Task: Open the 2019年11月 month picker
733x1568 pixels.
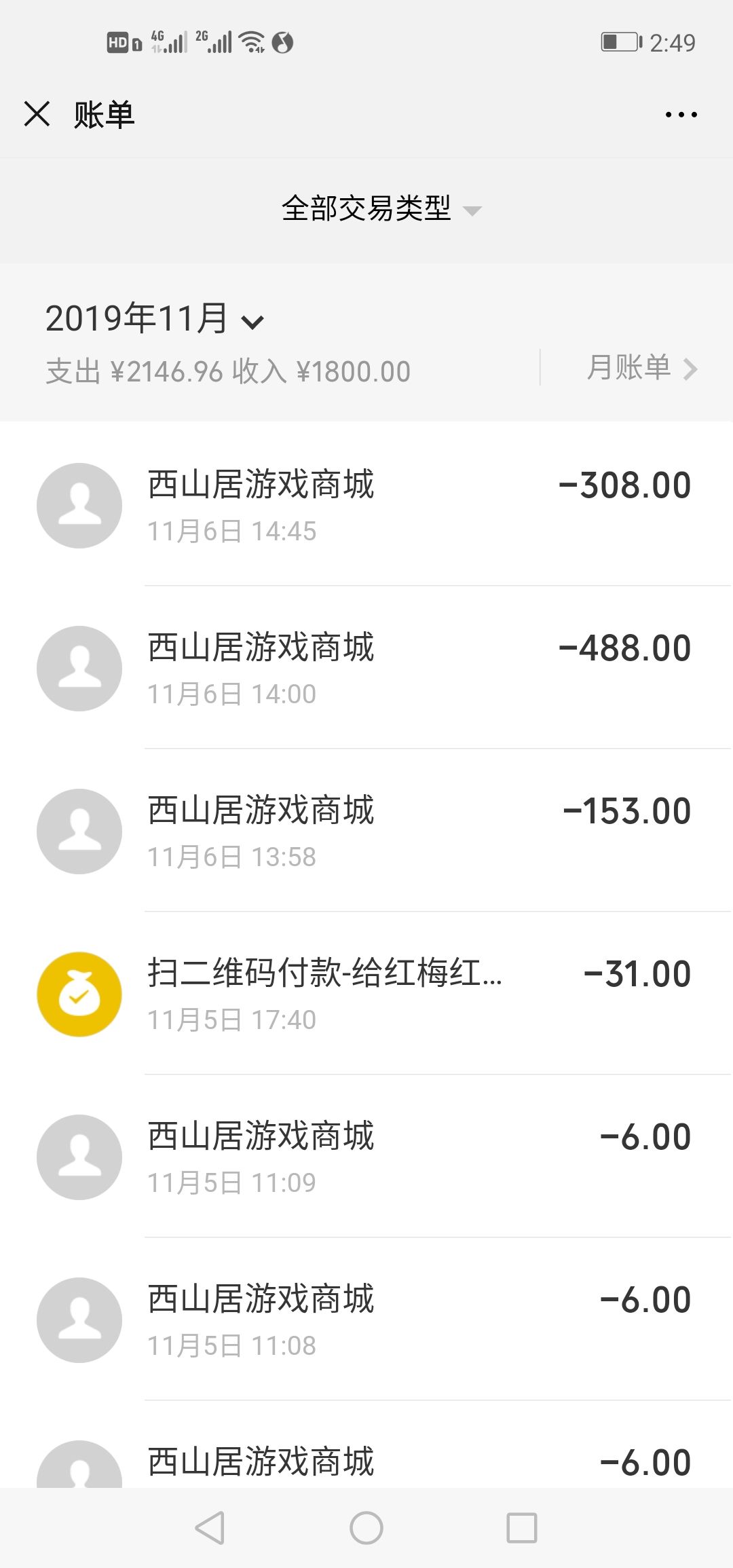Action: tap(155, 319)
